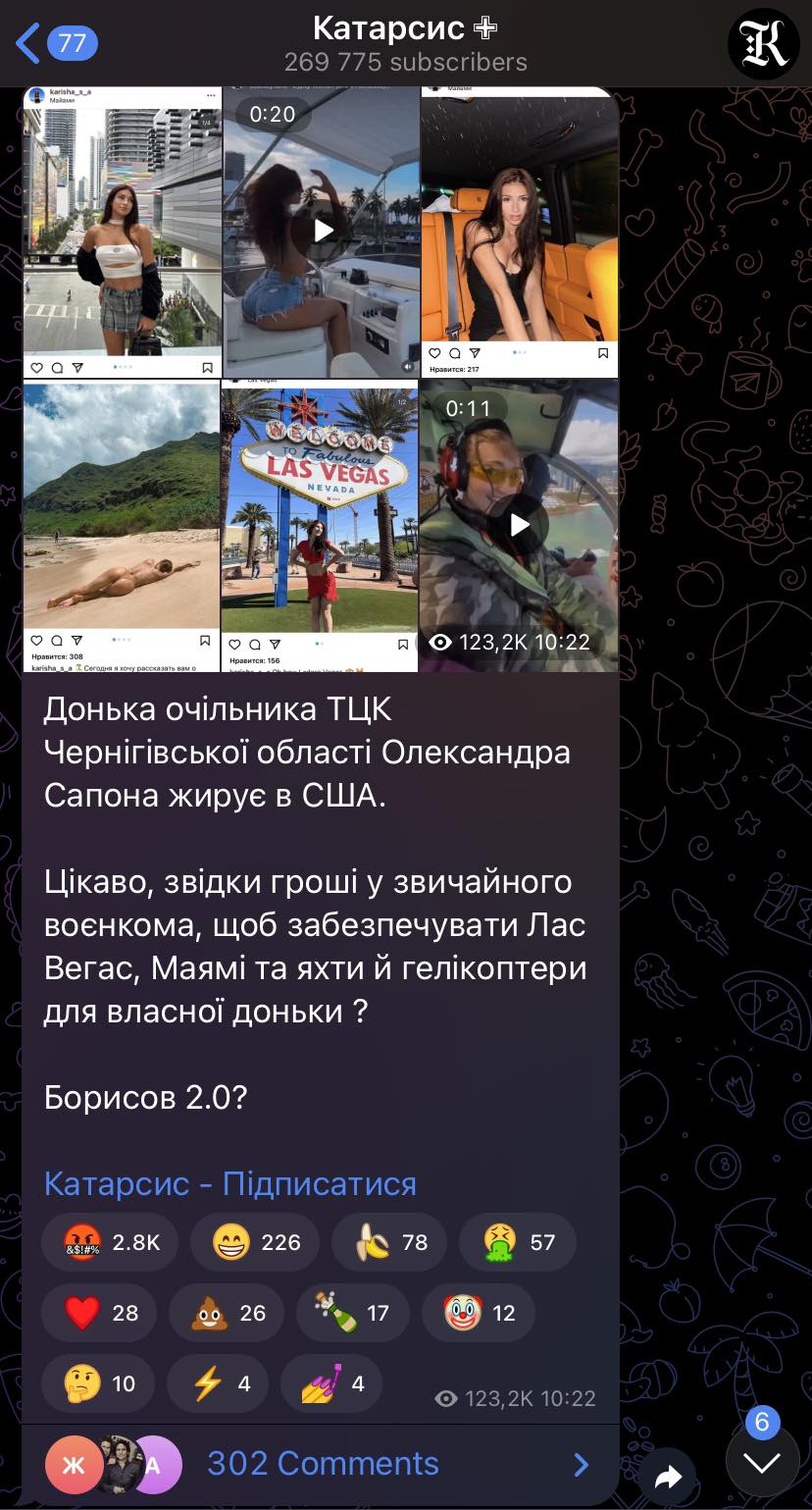
Task: Tap the nauseated face reaction 57
Action: (x=517, y=1242)
